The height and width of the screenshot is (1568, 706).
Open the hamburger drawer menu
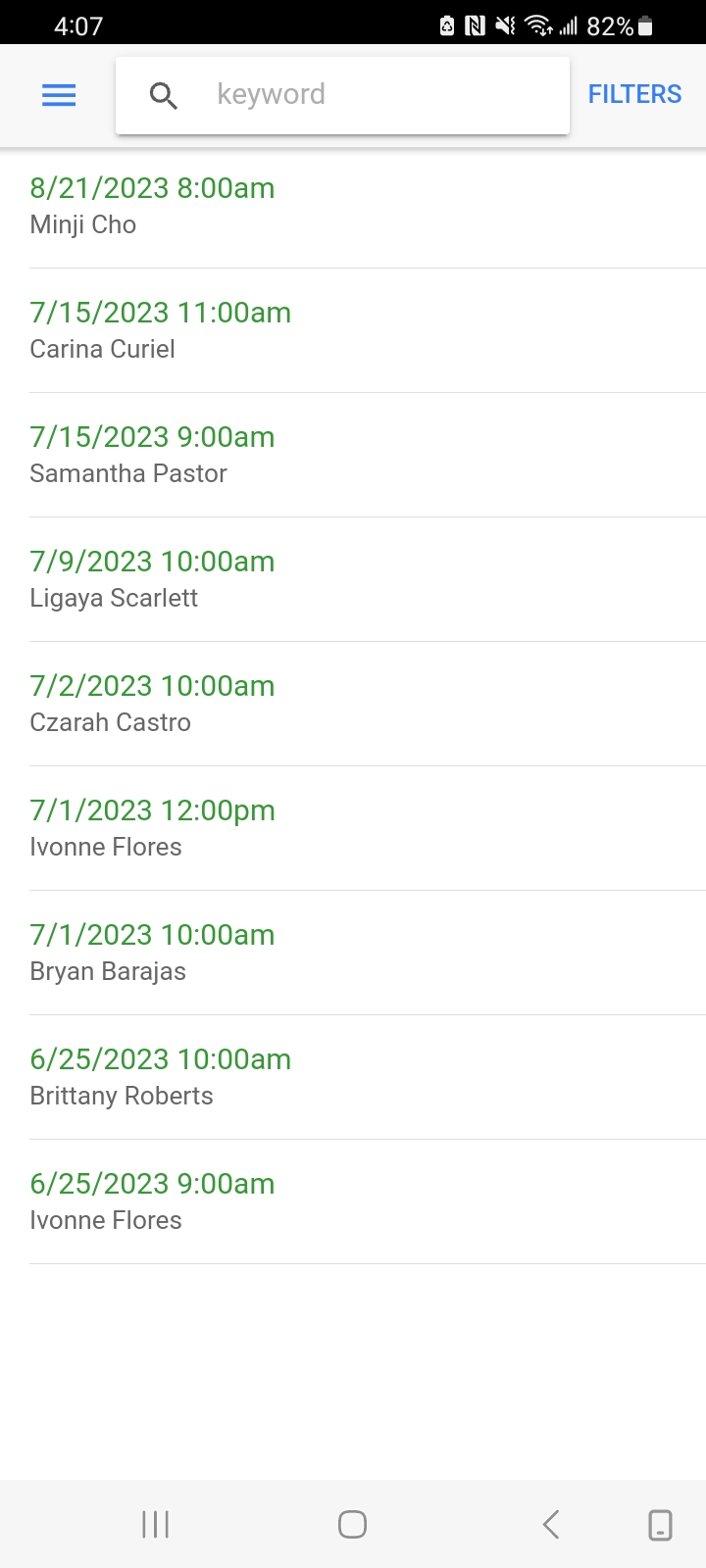coord(59,95)
